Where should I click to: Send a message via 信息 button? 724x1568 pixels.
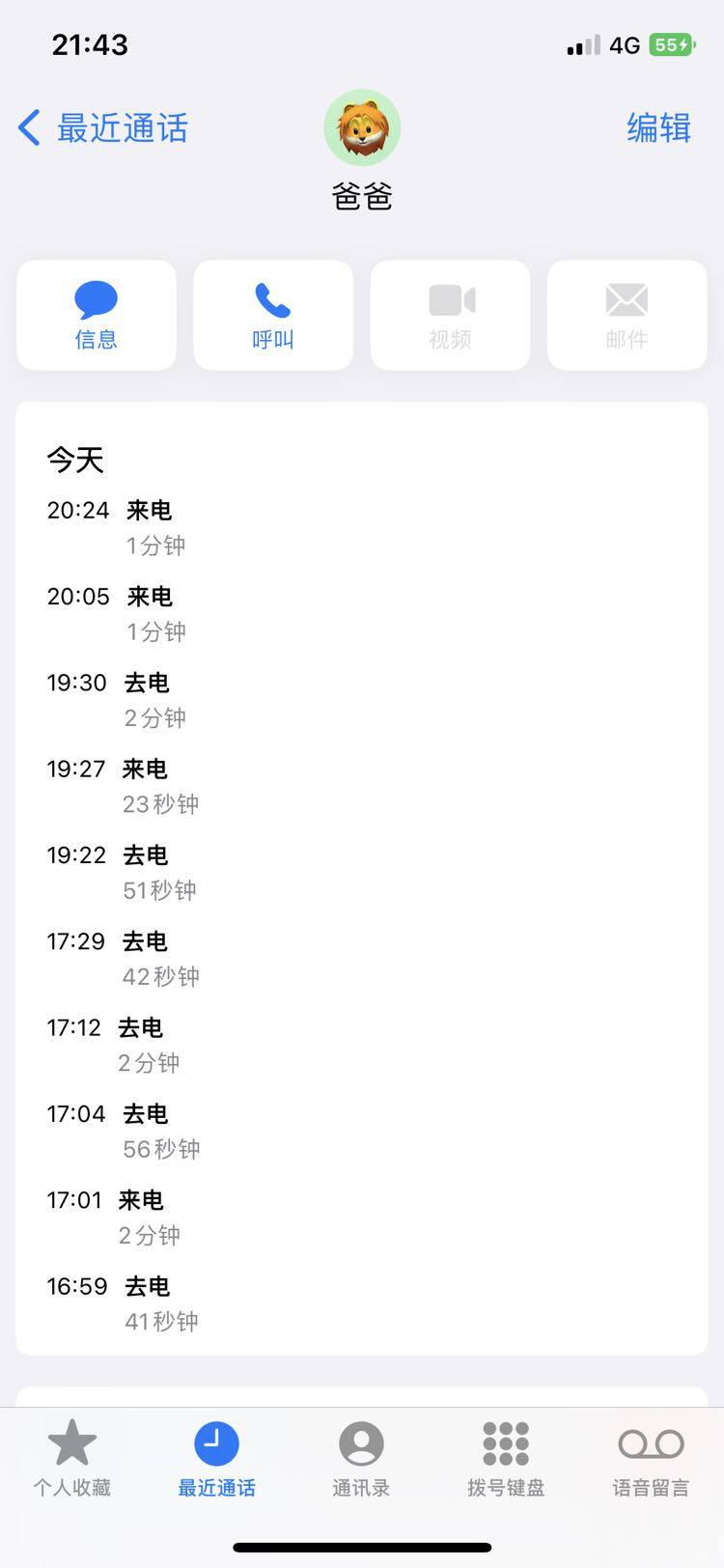click(x=97, y=315)
